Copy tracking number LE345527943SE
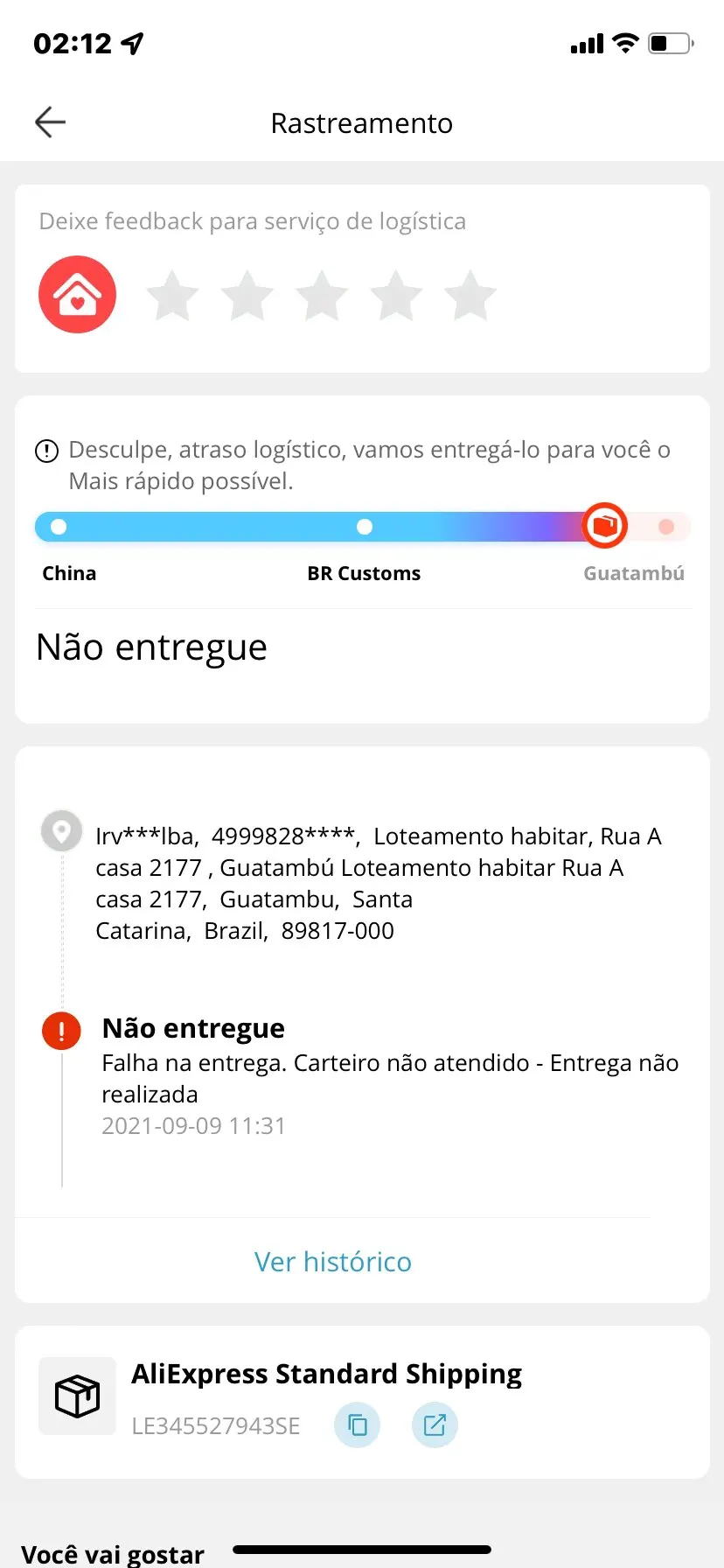The height and width of the screenshot is (1568, 724). pos(357,1425)
